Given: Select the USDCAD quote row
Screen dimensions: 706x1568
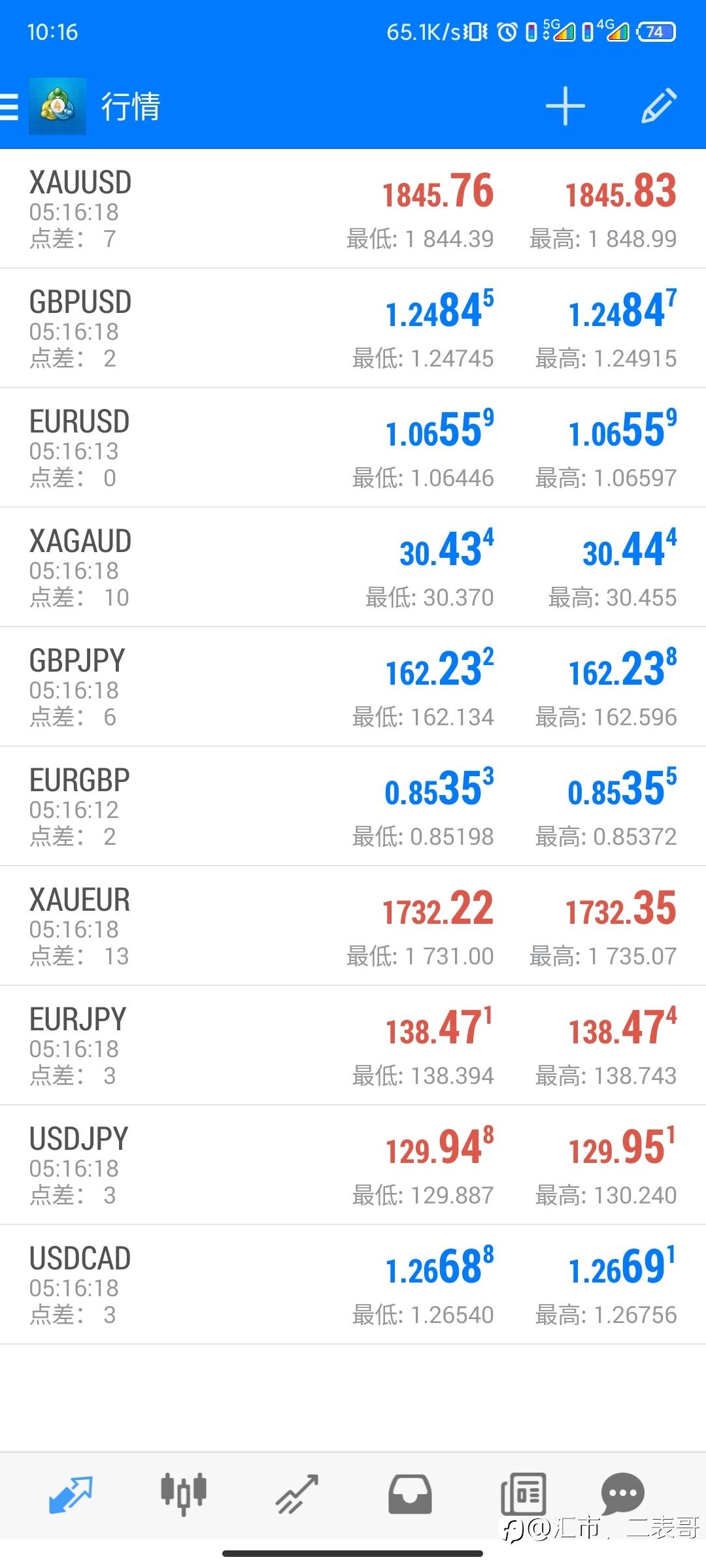Looking at the screenshot, I should [x=353, y=1284].
